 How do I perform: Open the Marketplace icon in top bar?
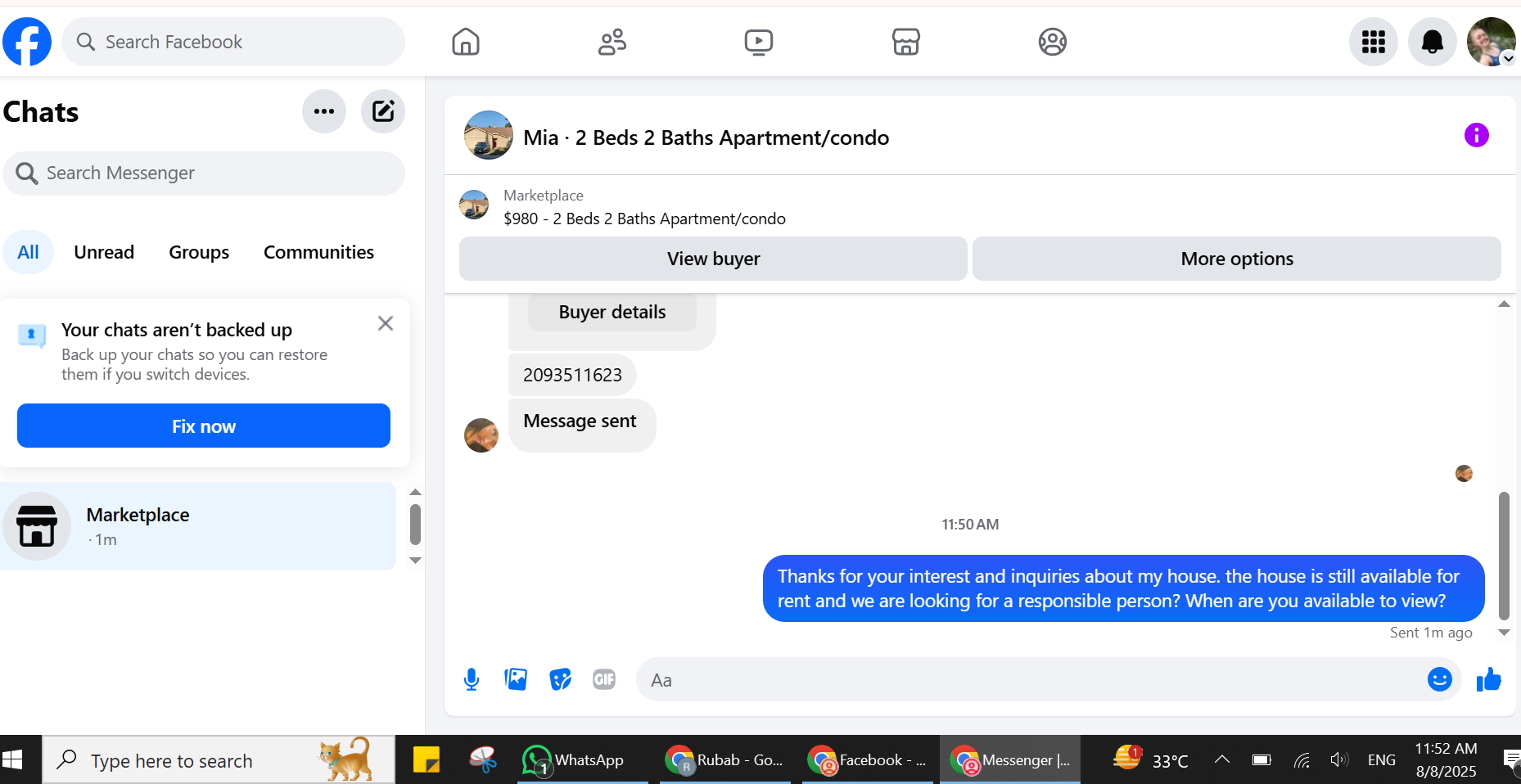click(906, 42)
